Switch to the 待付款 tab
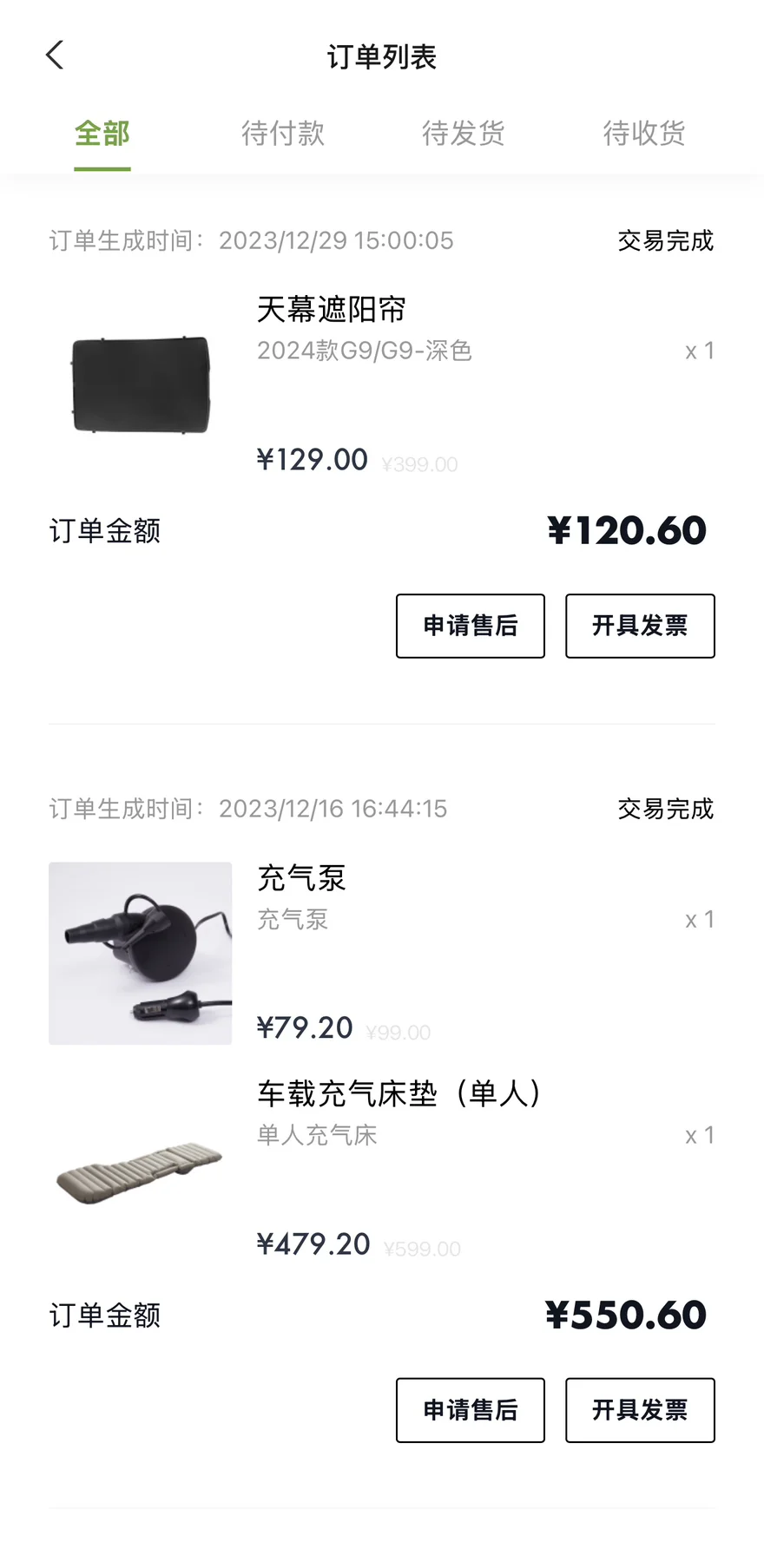This screenshot has height=1568, width=764. (283, 134)
